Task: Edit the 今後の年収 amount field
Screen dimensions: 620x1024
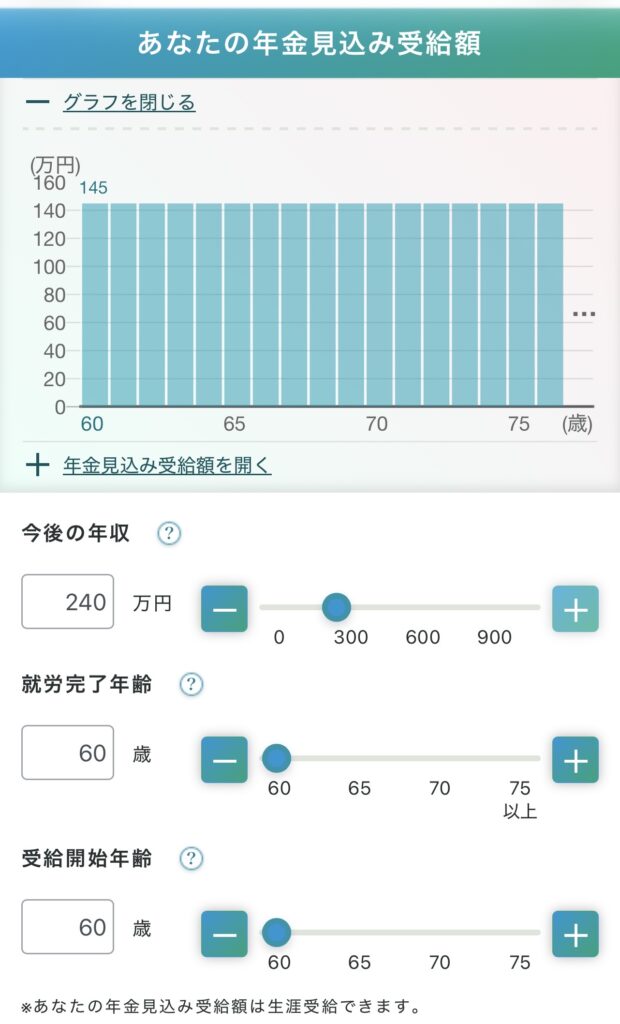Action: point(68,602)
